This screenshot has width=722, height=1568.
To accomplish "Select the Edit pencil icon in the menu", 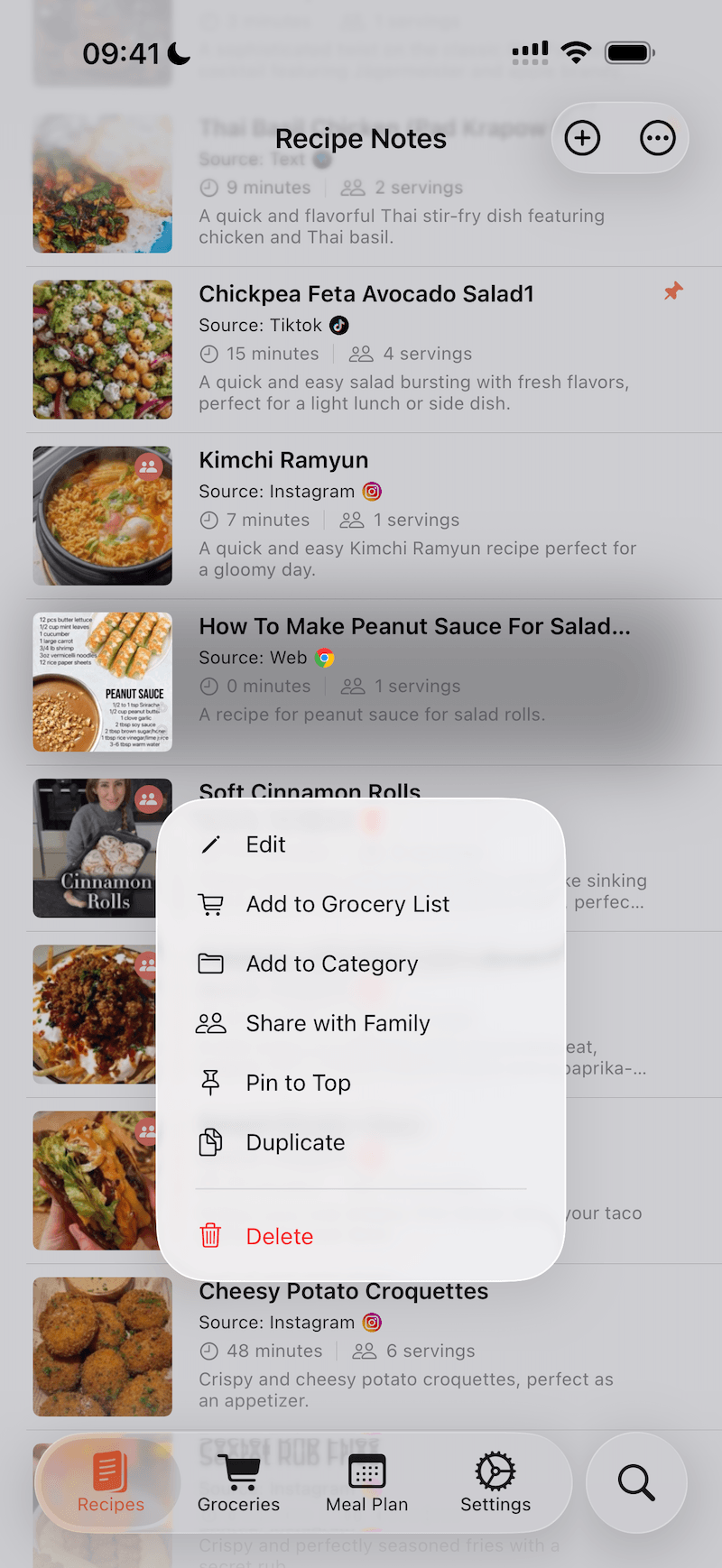I will click(x=210, y=844).
